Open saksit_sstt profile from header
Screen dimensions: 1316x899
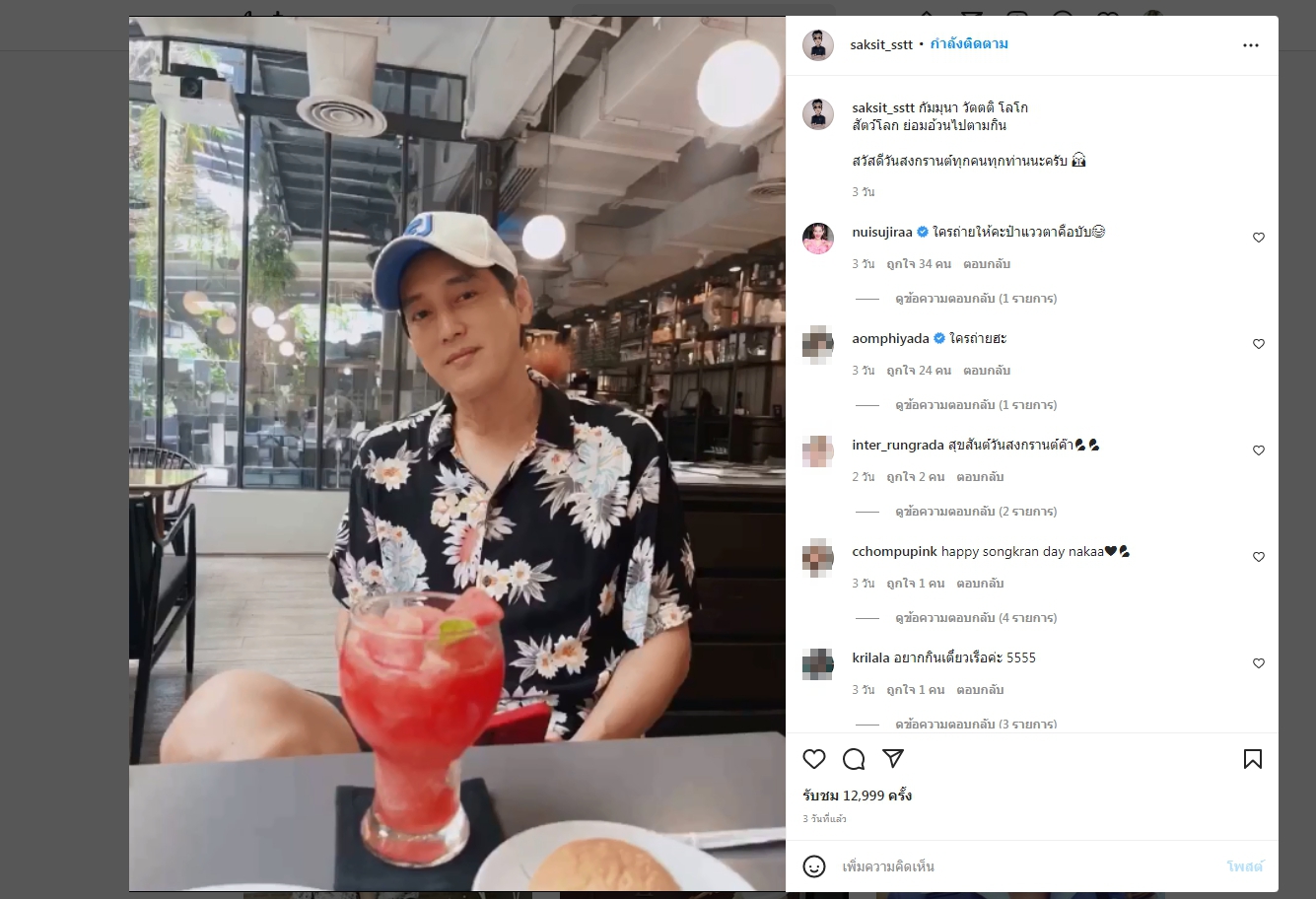click(881, 45)
